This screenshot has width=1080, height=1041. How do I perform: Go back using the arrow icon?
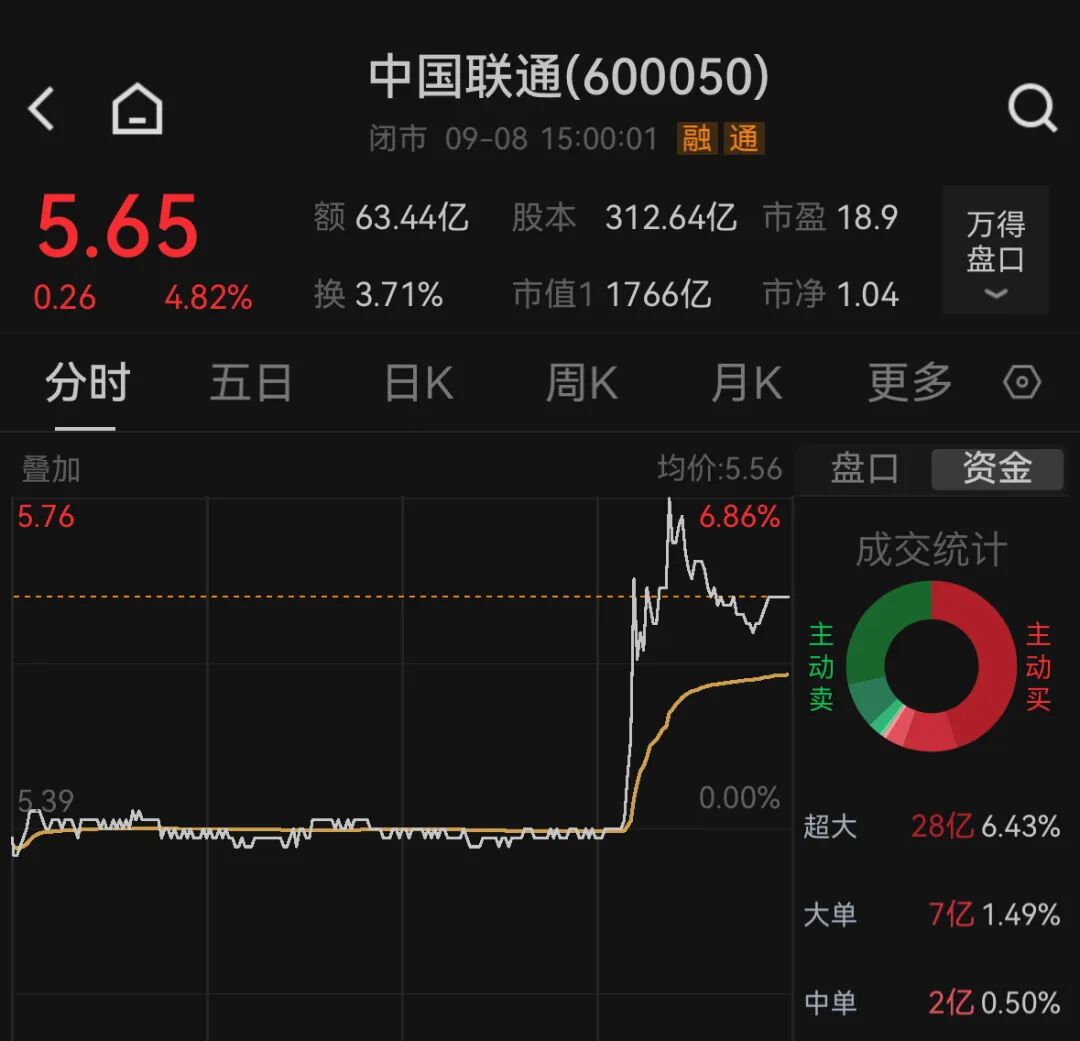tap(41, 108)
